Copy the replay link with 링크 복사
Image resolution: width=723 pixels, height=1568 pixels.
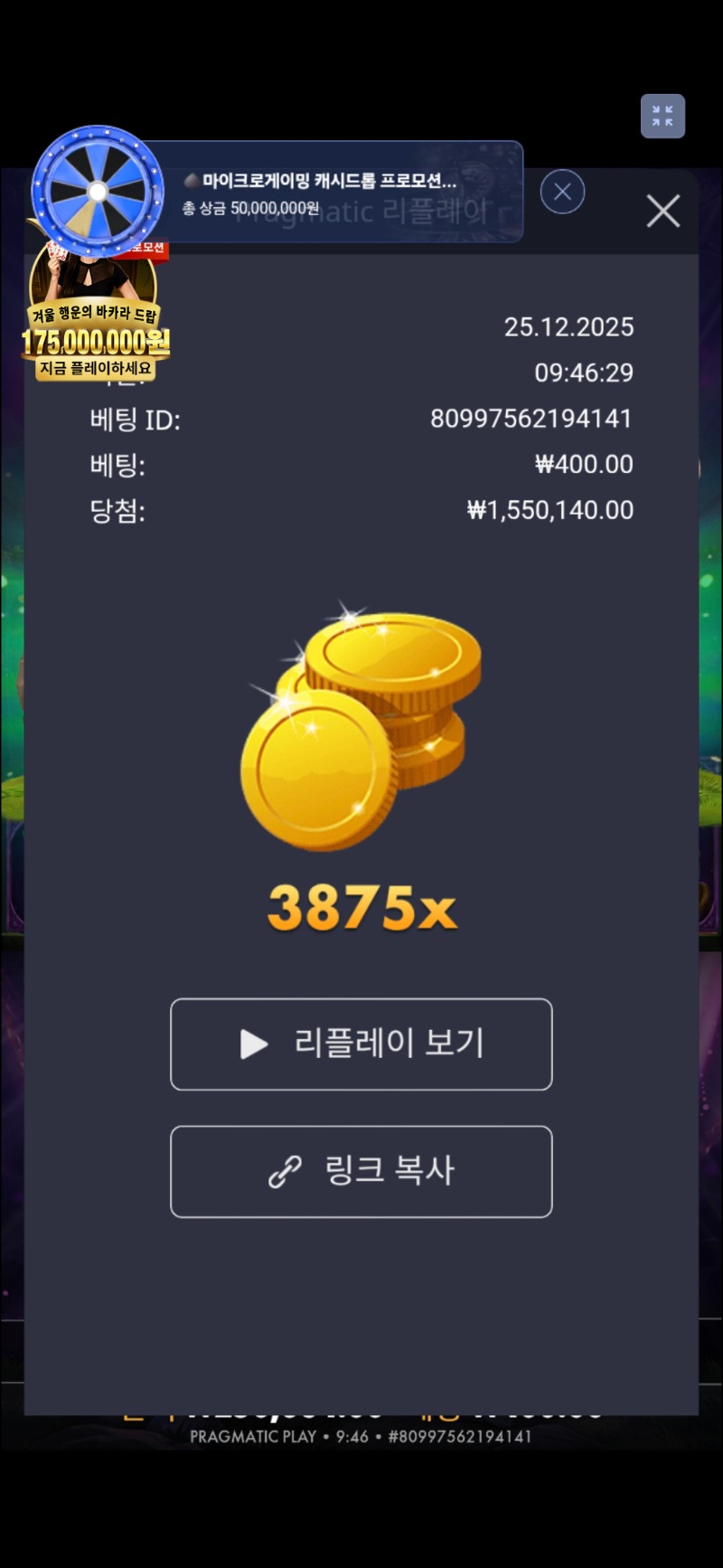coord(361,1171)
